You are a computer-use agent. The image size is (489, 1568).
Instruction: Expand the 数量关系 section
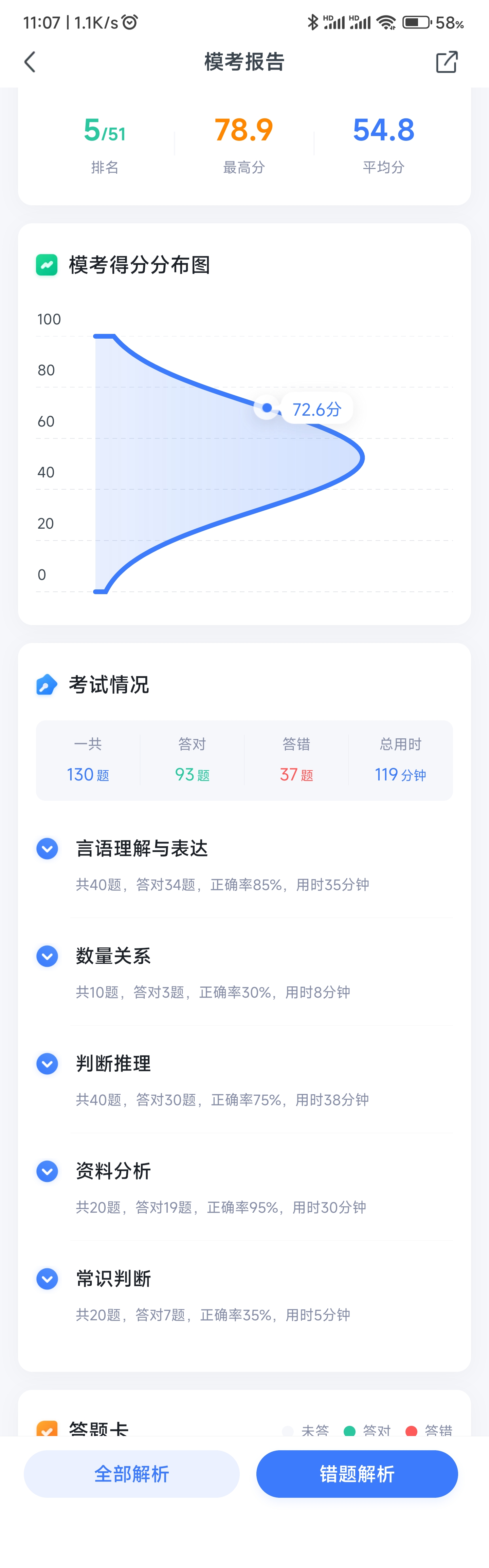point(48,956)
